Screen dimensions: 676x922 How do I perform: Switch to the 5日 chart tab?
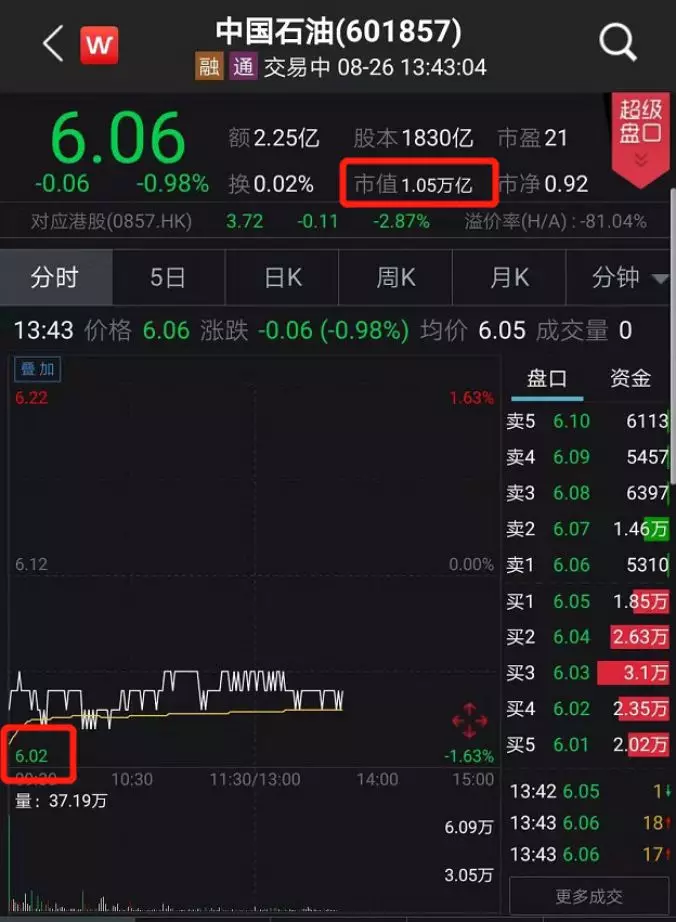pos(168,277)
